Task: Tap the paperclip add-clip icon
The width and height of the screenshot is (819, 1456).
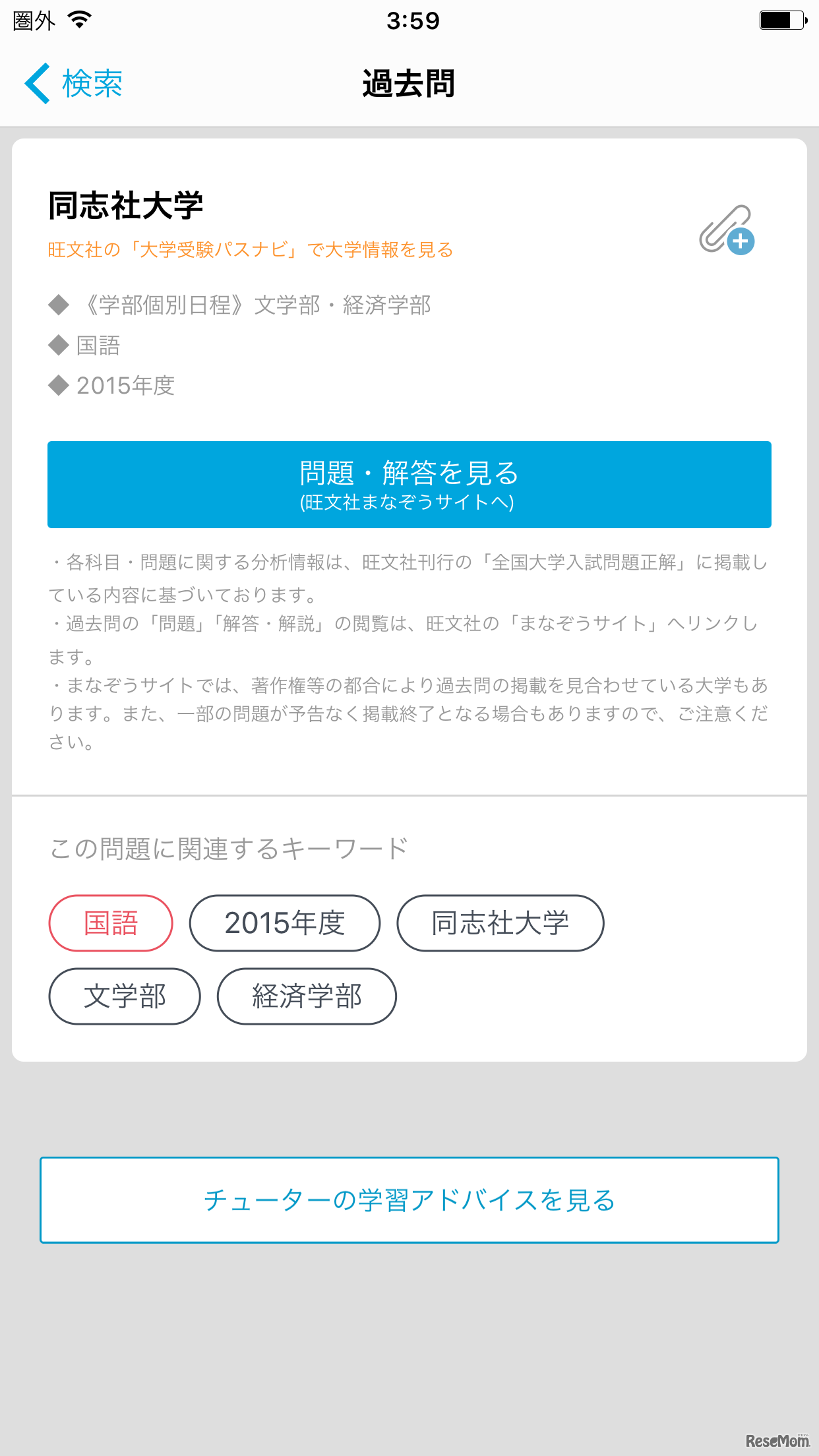Action: [x=726, y=229]
